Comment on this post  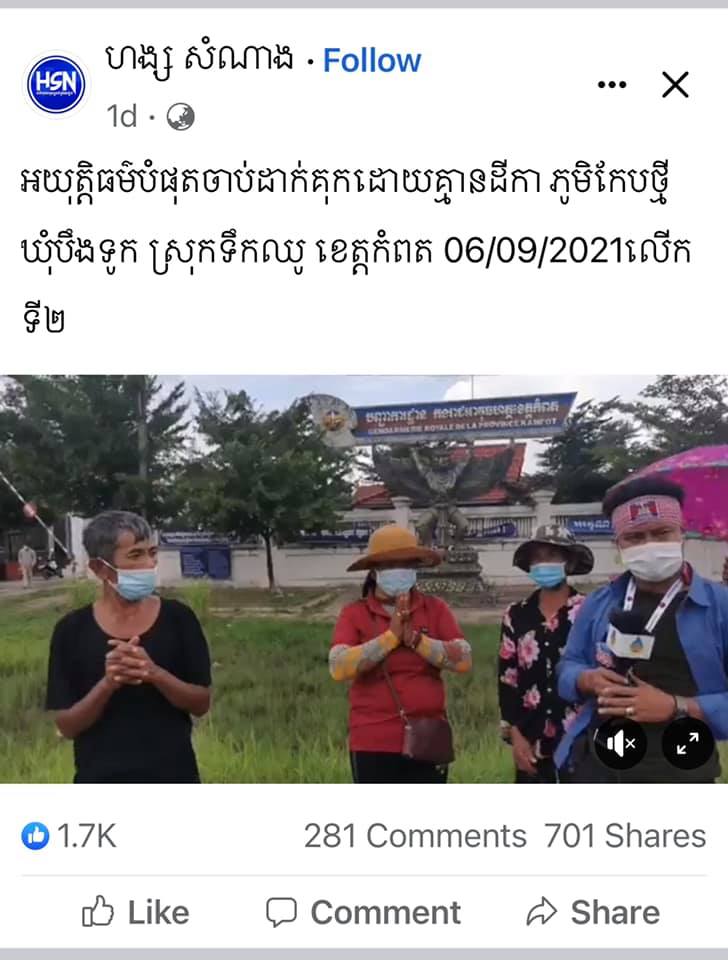pyautogui.click(x=363, y=912)
